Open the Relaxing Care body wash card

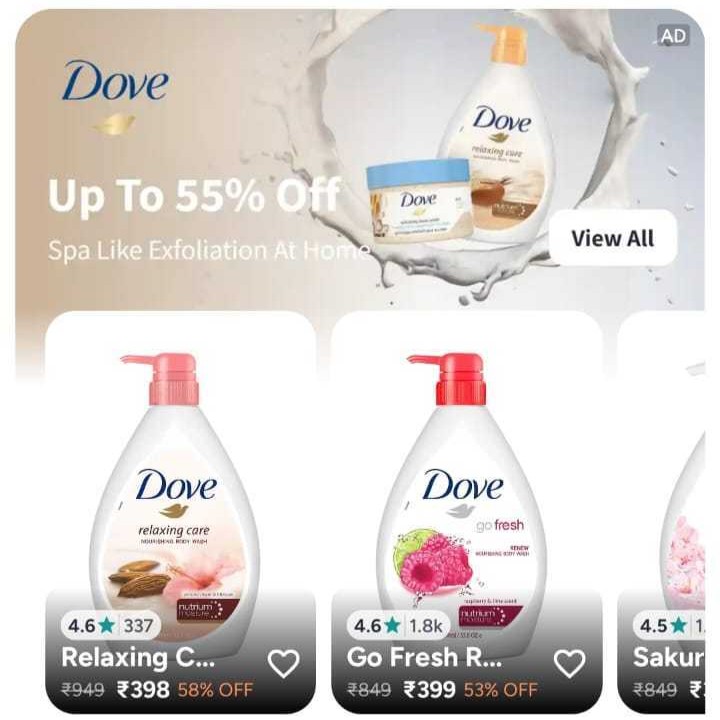pos(180,480)
